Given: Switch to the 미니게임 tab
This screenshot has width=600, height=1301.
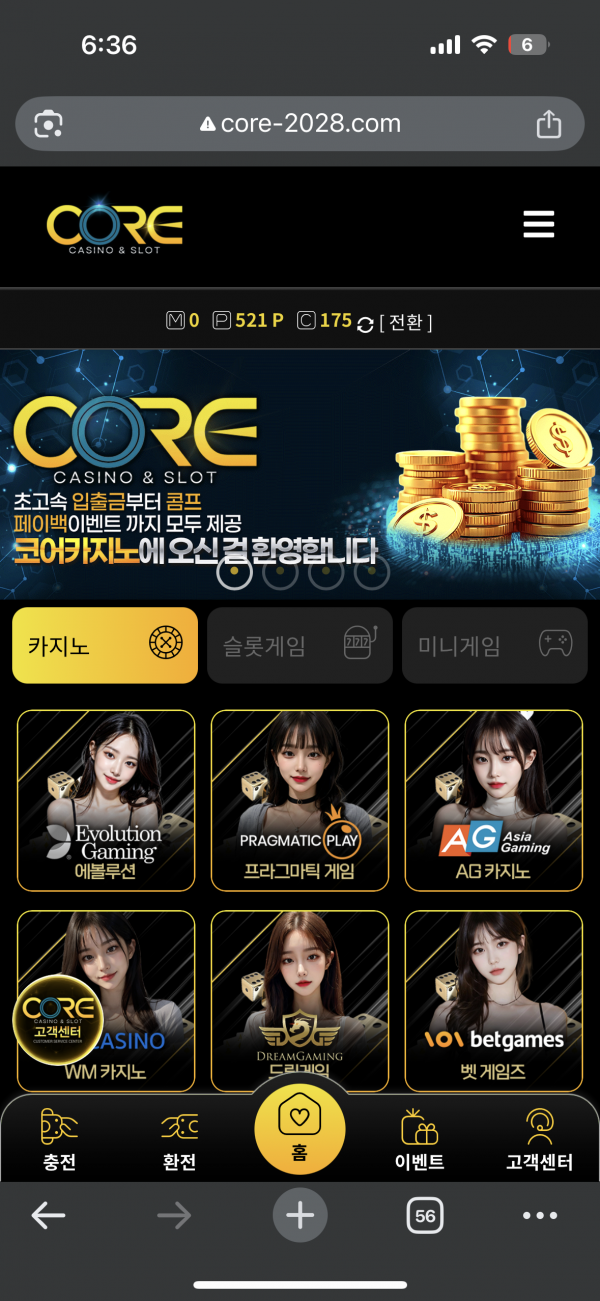Looking at the screenshot, I should coord(494,645).
